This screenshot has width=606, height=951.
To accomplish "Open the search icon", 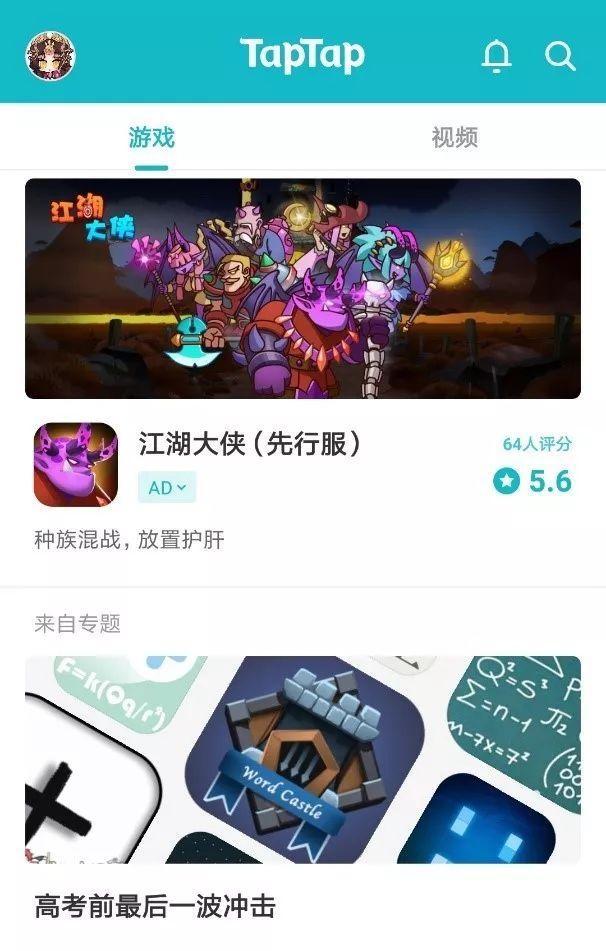I will click(560, 56).
